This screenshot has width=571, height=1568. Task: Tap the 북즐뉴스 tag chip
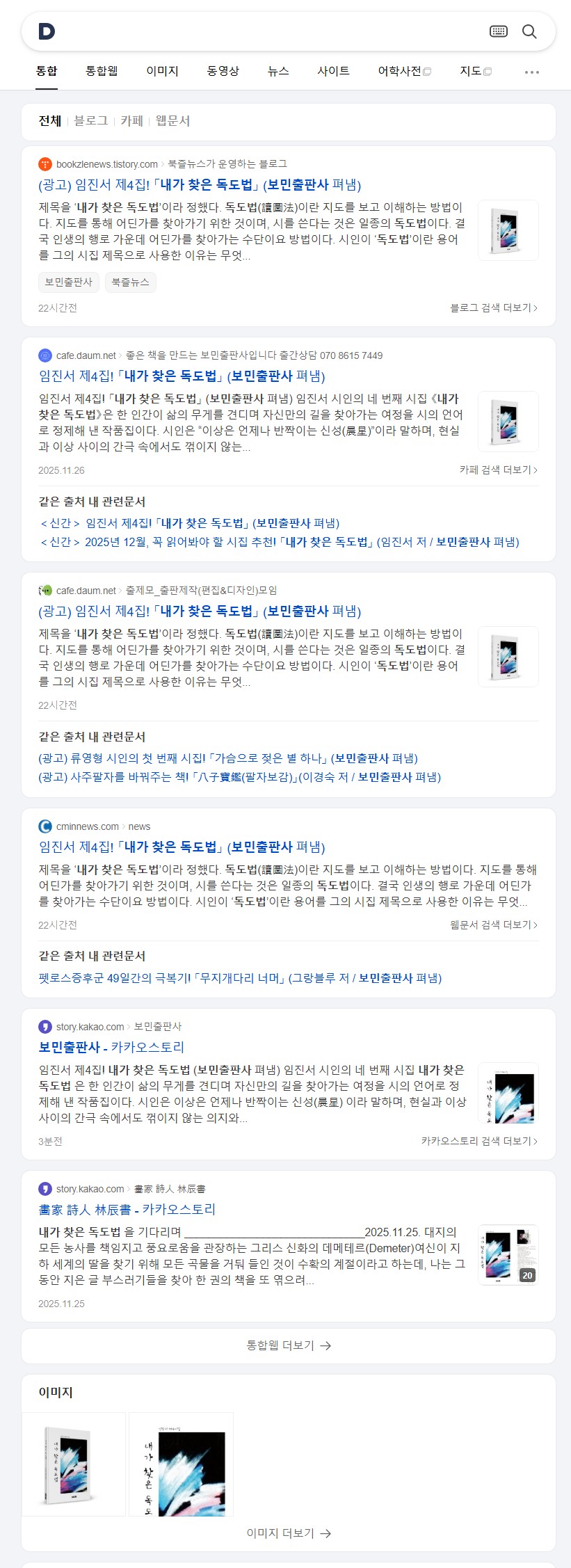pos(130,282)
